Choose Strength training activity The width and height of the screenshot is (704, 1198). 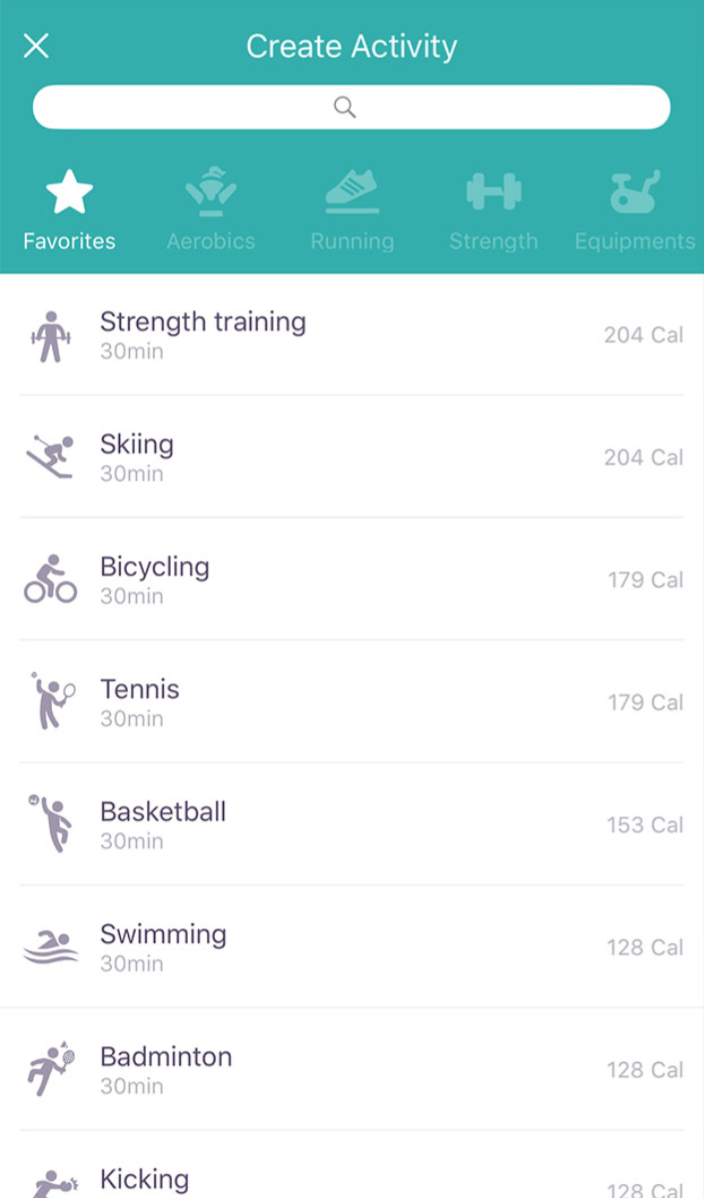tap(351, 335)
